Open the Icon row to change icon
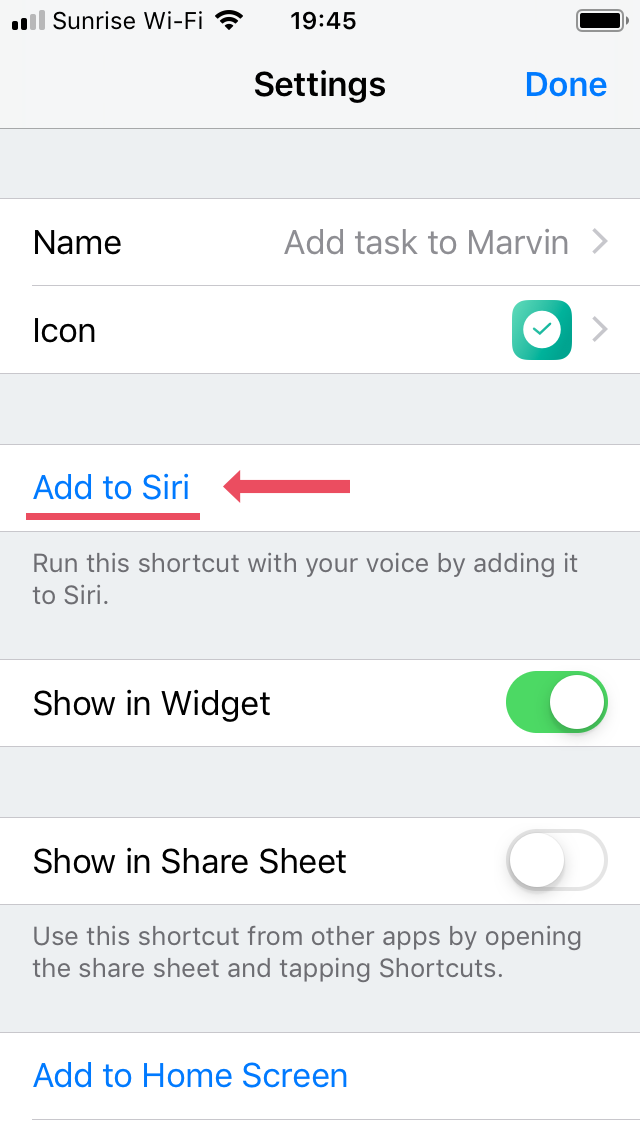640x1136 pixels. (320, 330)
